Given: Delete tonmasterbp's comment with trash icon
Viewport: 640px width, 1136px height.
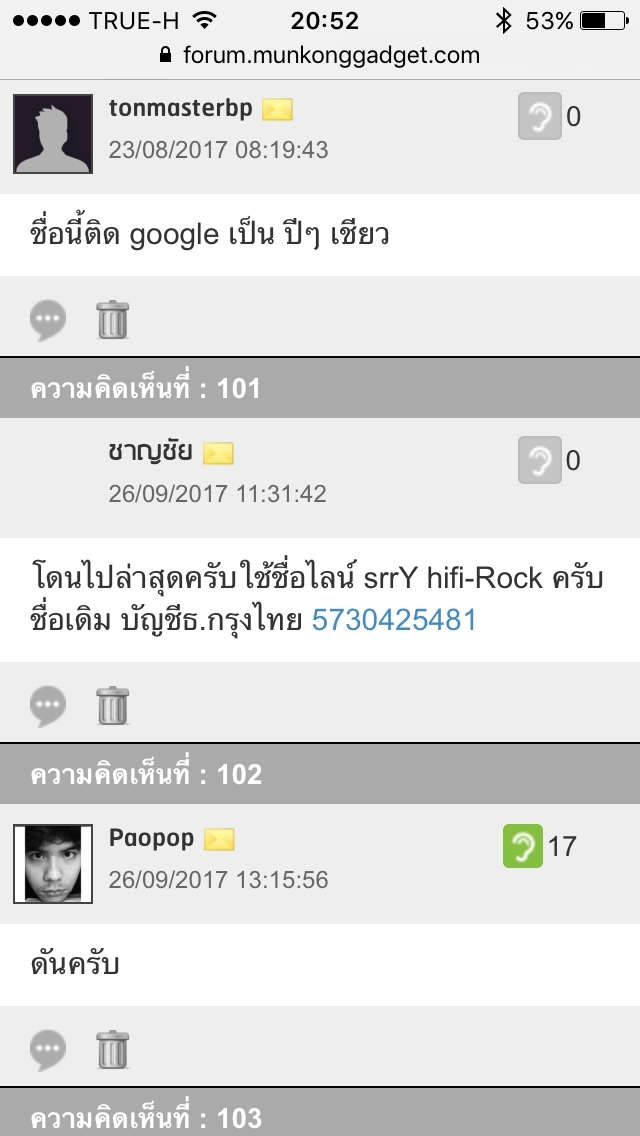Looking at the screenshot, I should point(113,320).
